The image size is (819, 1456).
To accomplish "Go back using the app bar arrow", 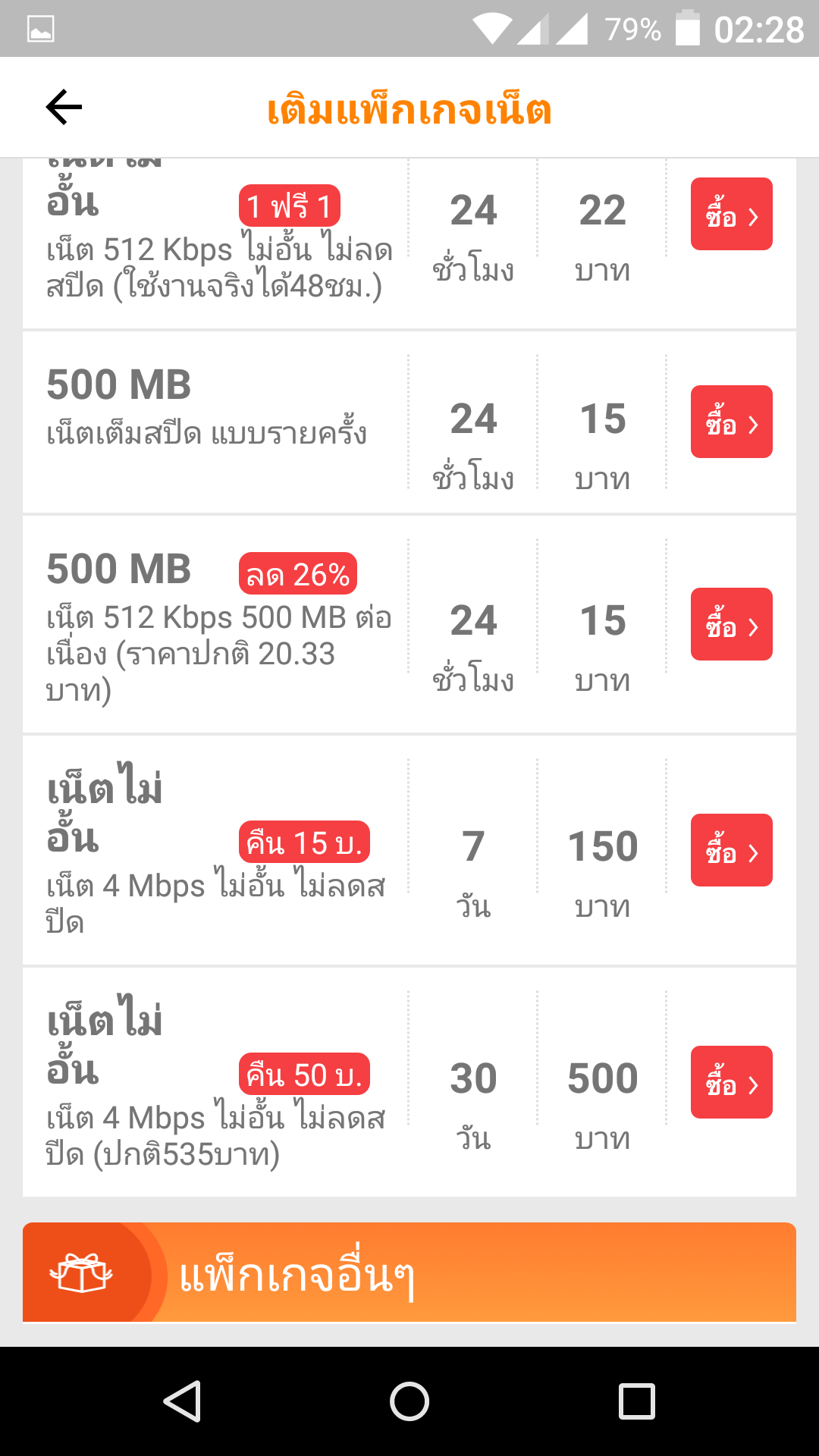I will tap(64, 107).
